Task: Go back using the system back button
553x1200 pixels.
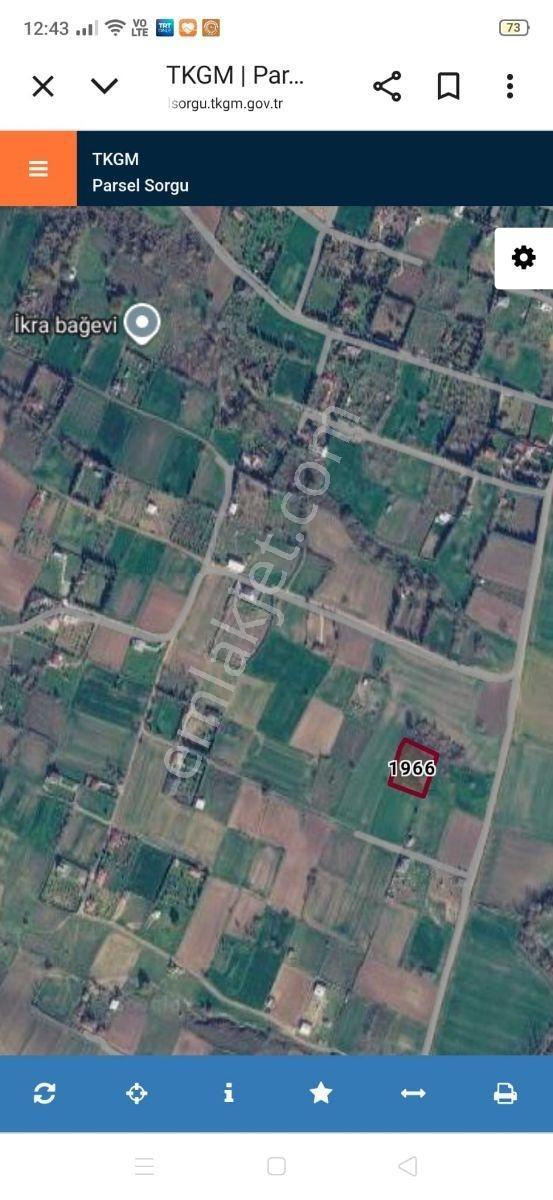Action: pos(407,1166)
